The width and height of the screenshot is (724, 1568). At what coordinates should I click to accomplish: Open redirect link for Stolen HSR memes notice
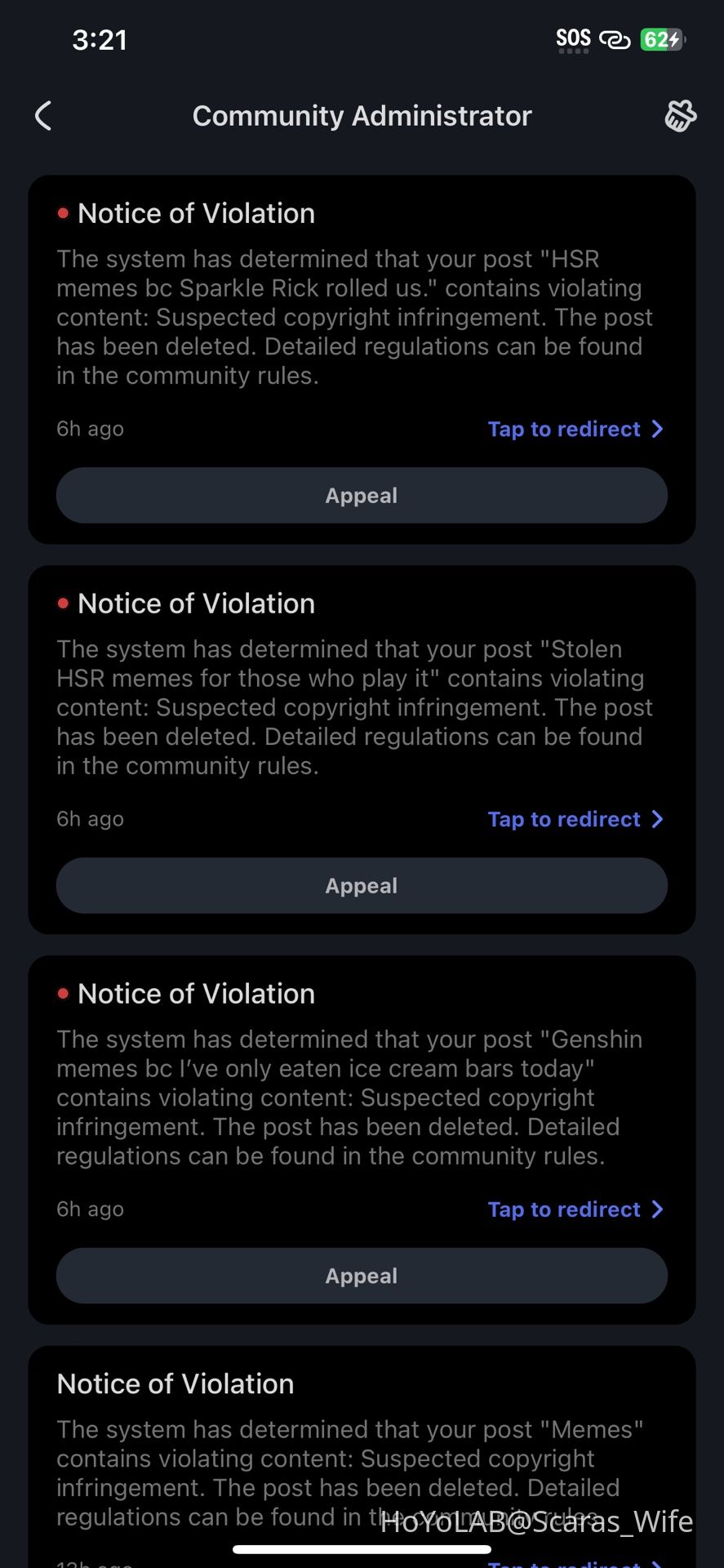575,819
